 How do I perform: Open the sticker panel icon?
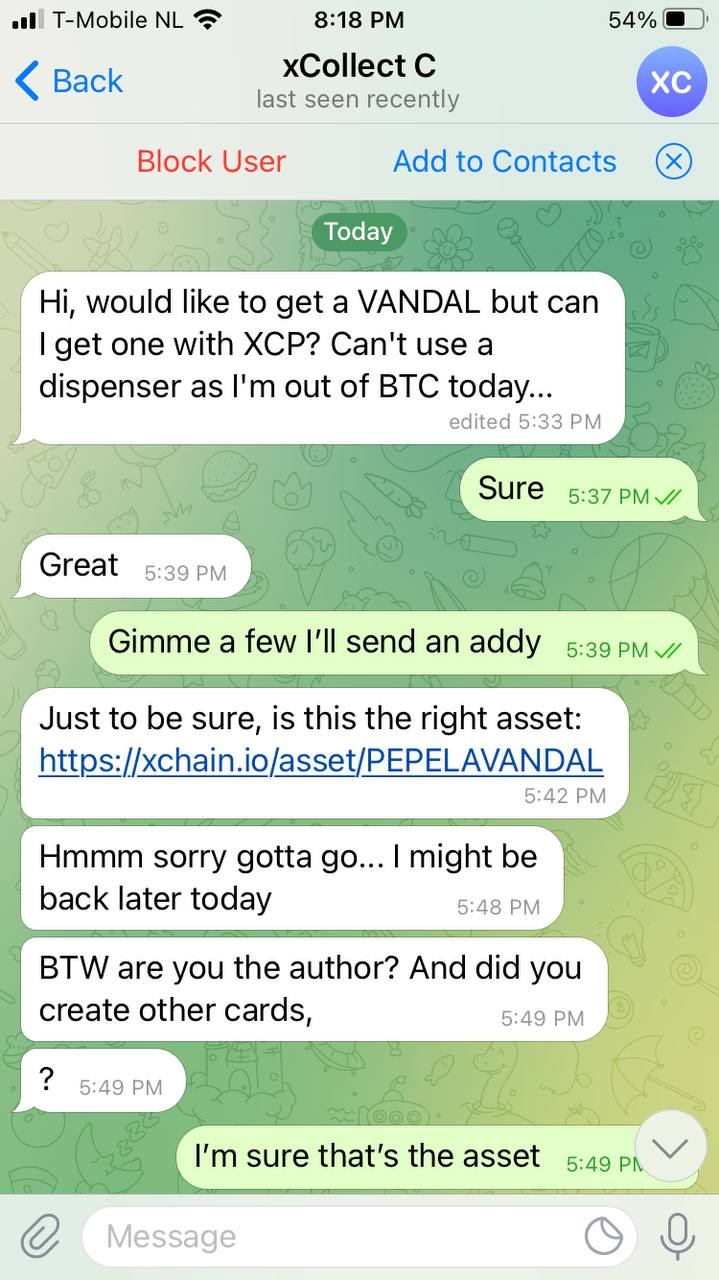point(603,1237)
